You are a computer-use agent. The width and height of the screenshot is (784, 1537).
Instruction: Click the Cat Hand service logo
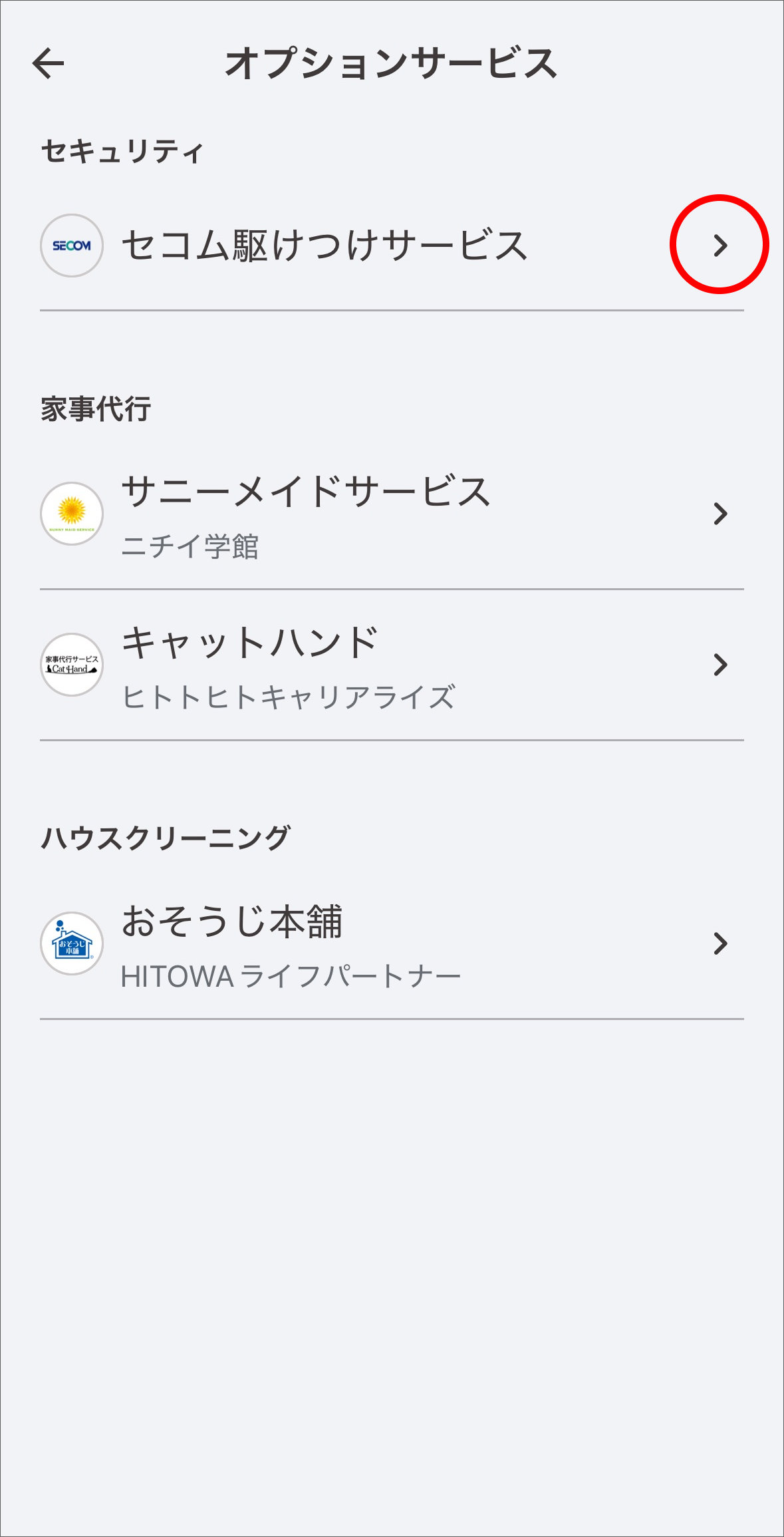pyautogui.click(x=71, y=663)
